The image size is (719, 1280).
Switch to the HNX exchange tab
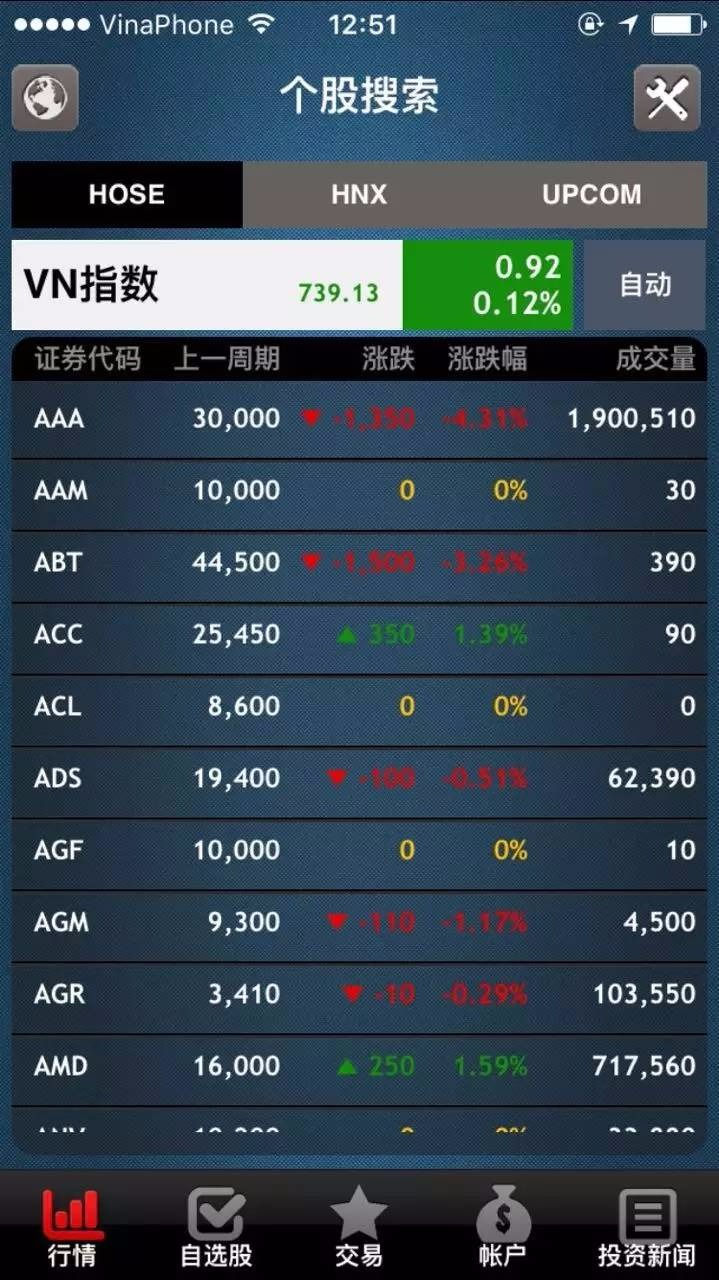point(359,194)
